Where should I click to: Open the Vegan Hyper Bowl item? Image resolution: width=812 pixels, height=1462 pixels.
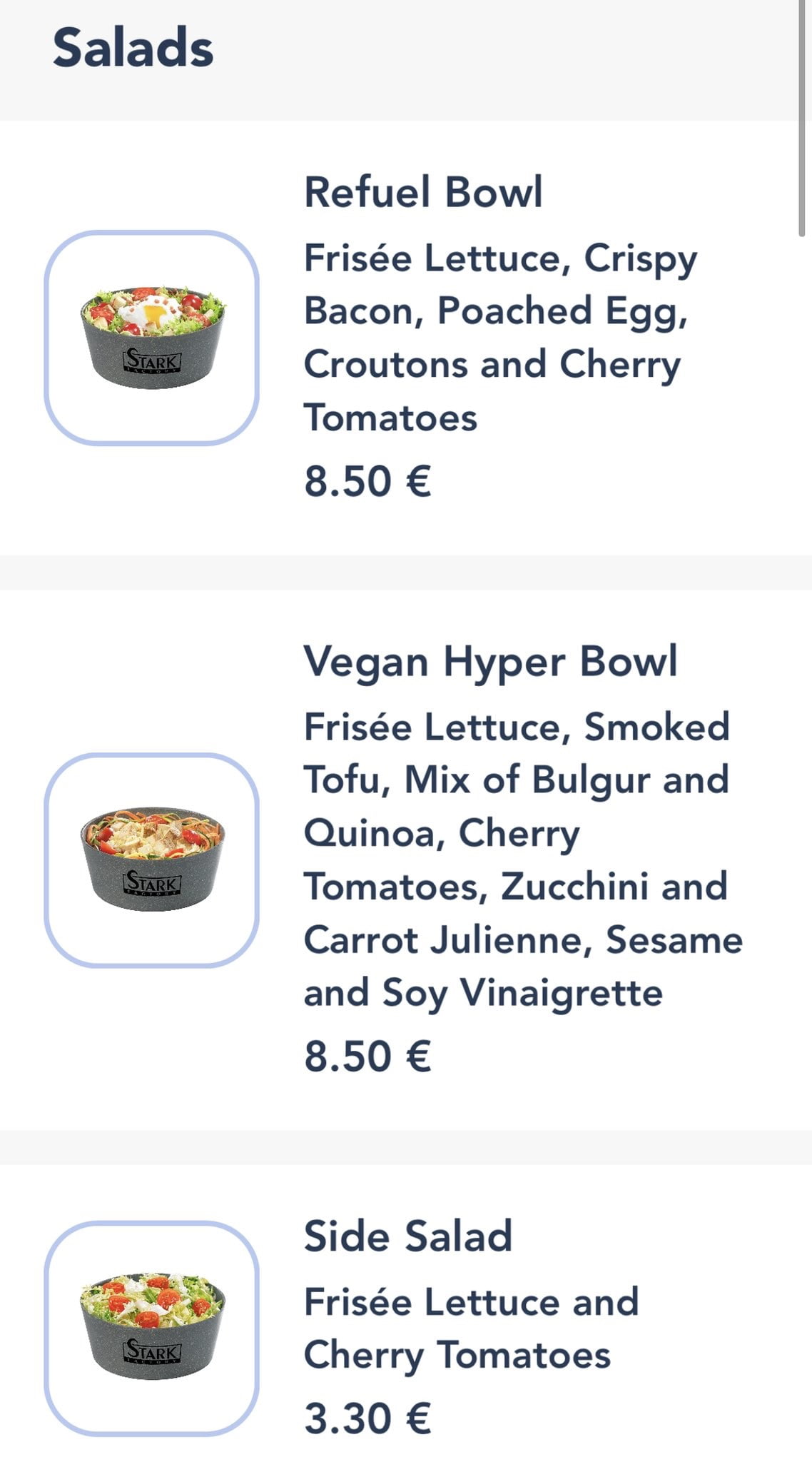[x=489, y=661]
